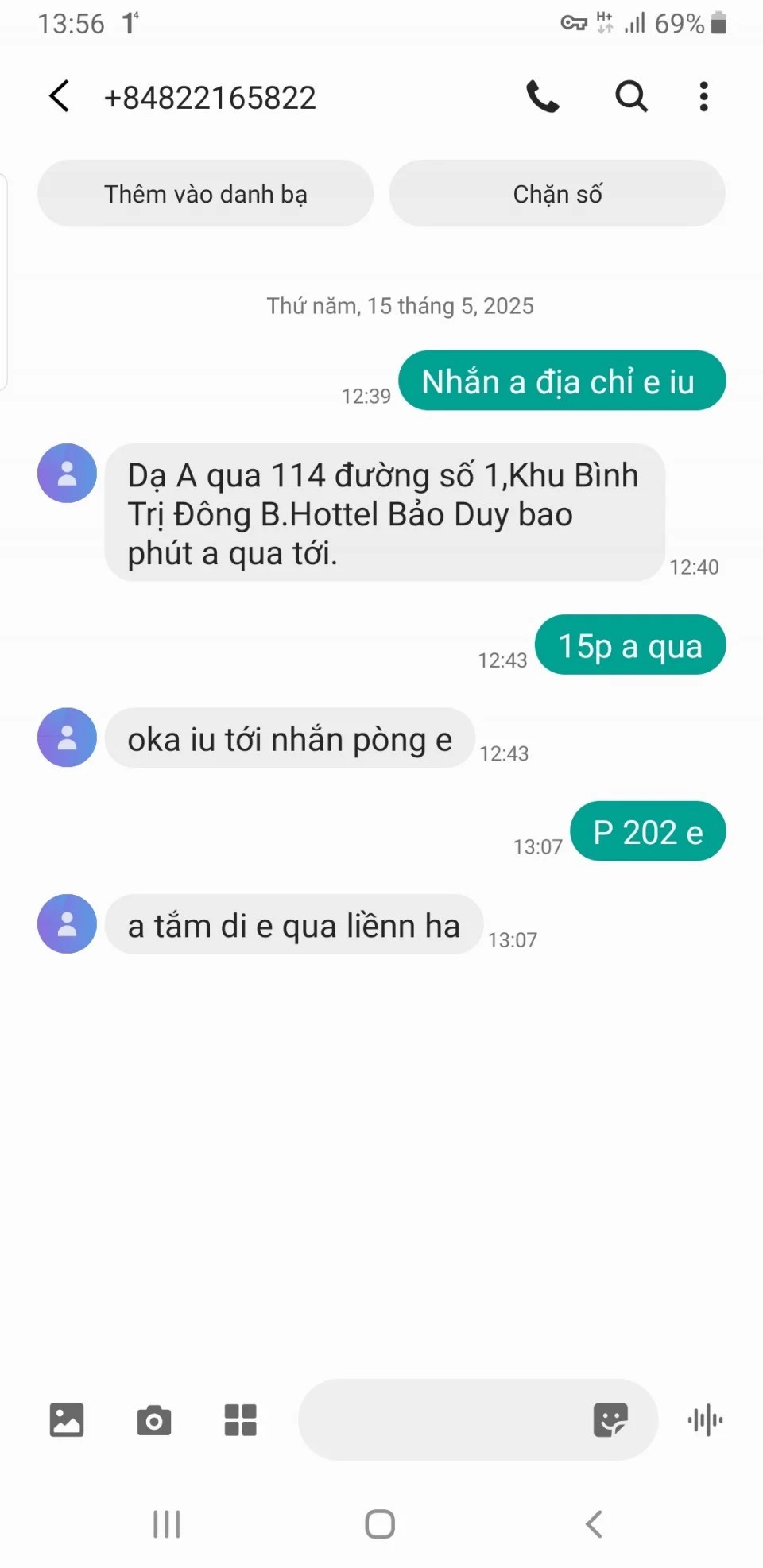Open the sender's contact avatar at 12:40 message
This screenshot has height=1568, width=763.
68,474
